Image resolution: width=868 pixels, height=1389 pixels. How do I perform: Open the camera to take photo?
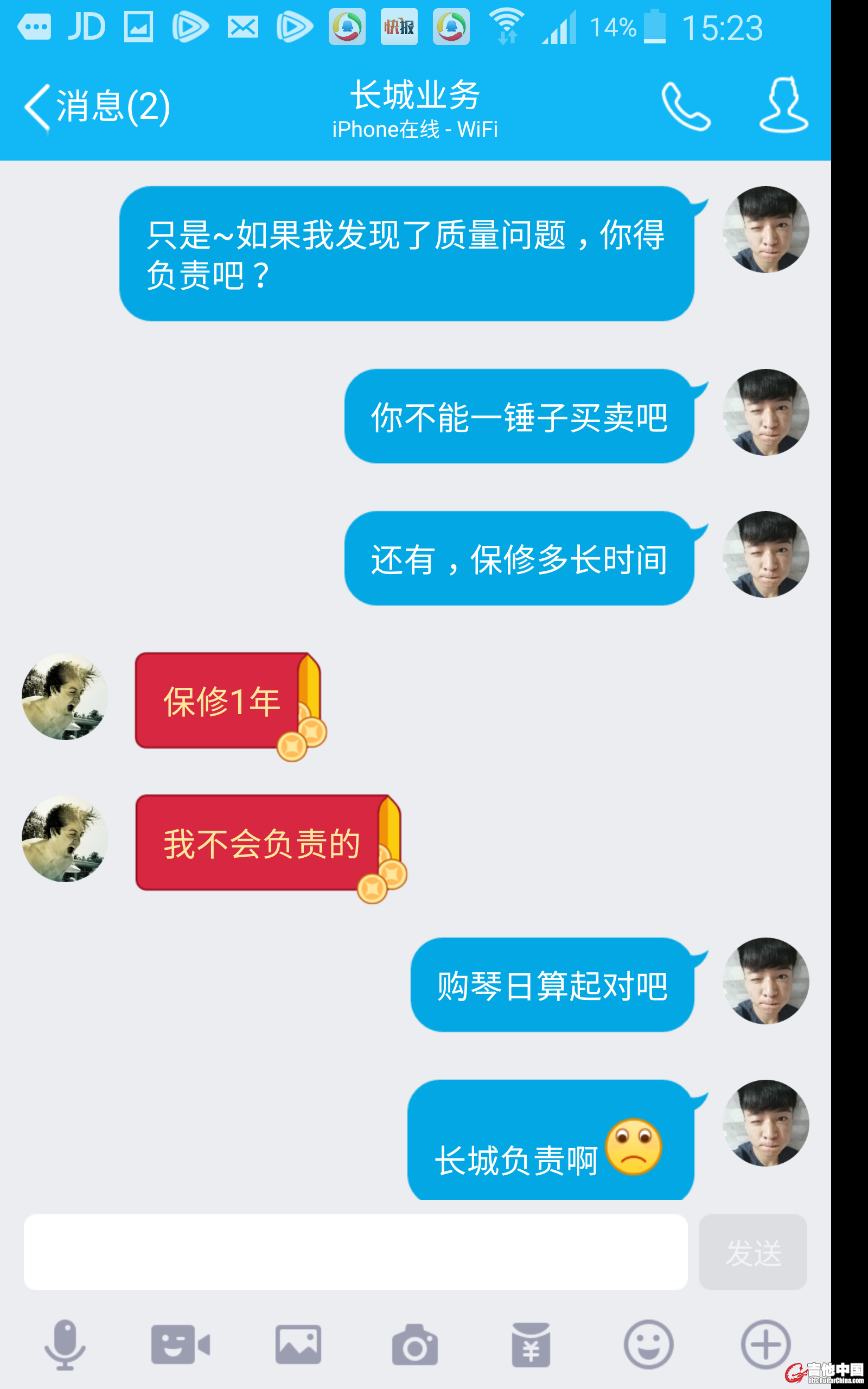414,1344
